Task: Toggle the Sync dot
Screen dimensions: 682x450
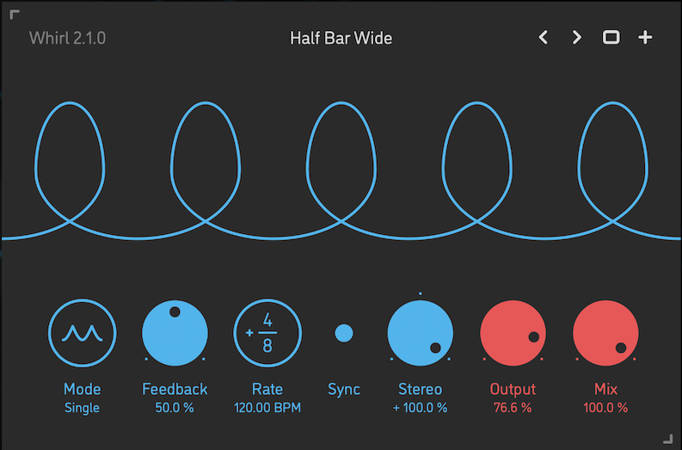Action: coord(344,334)
